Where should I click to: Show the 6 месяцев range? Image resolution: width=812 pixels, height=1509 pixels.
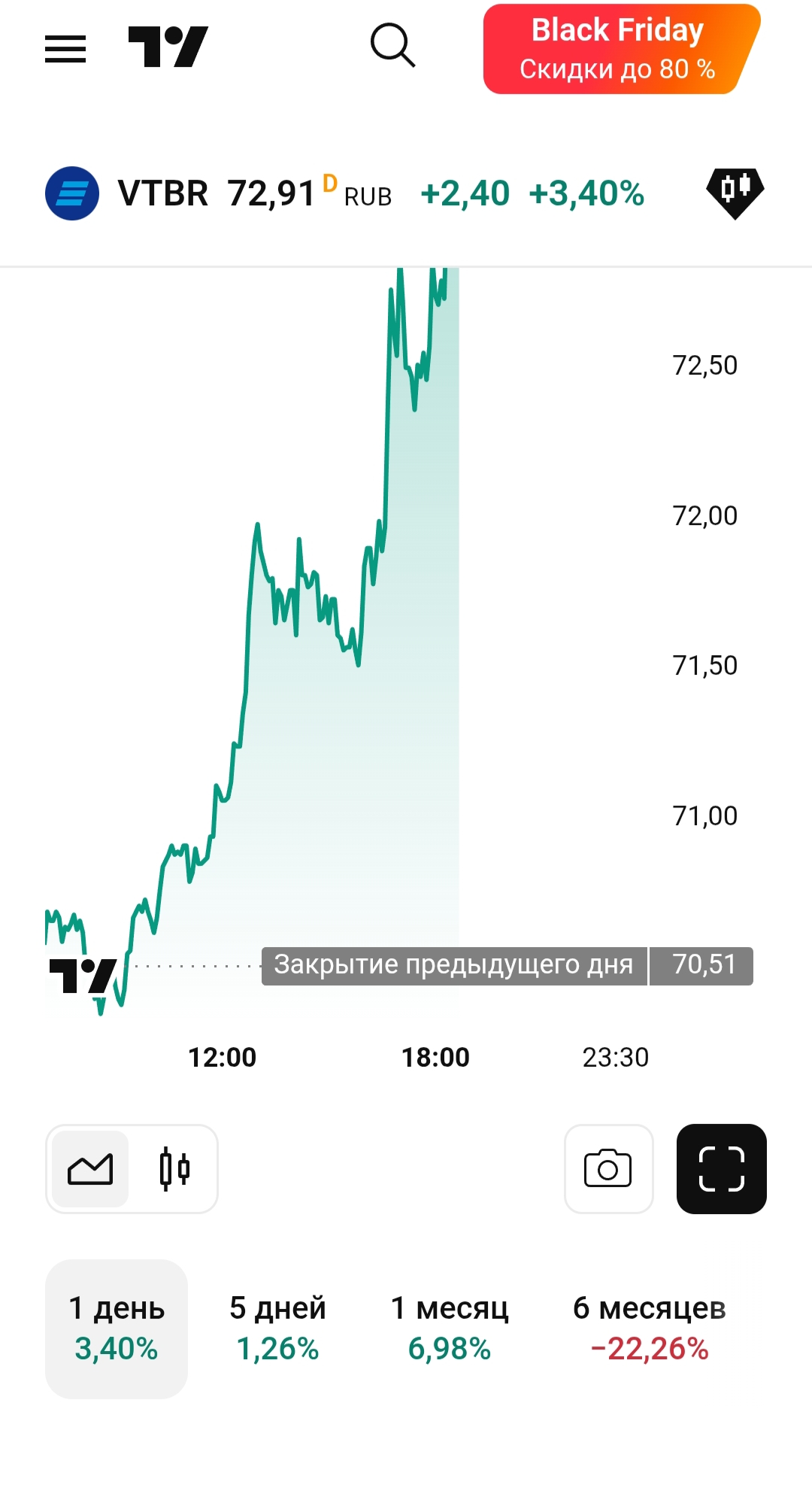650,1328
